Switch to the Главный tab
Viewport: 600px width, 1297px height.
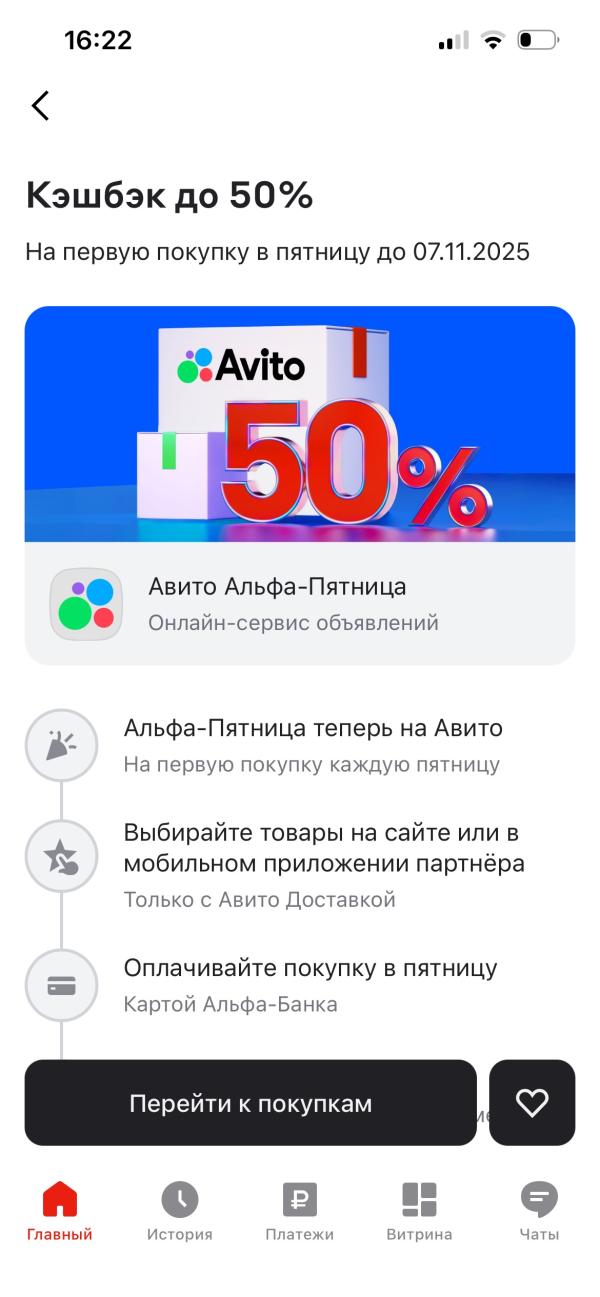click(59, 1211)
